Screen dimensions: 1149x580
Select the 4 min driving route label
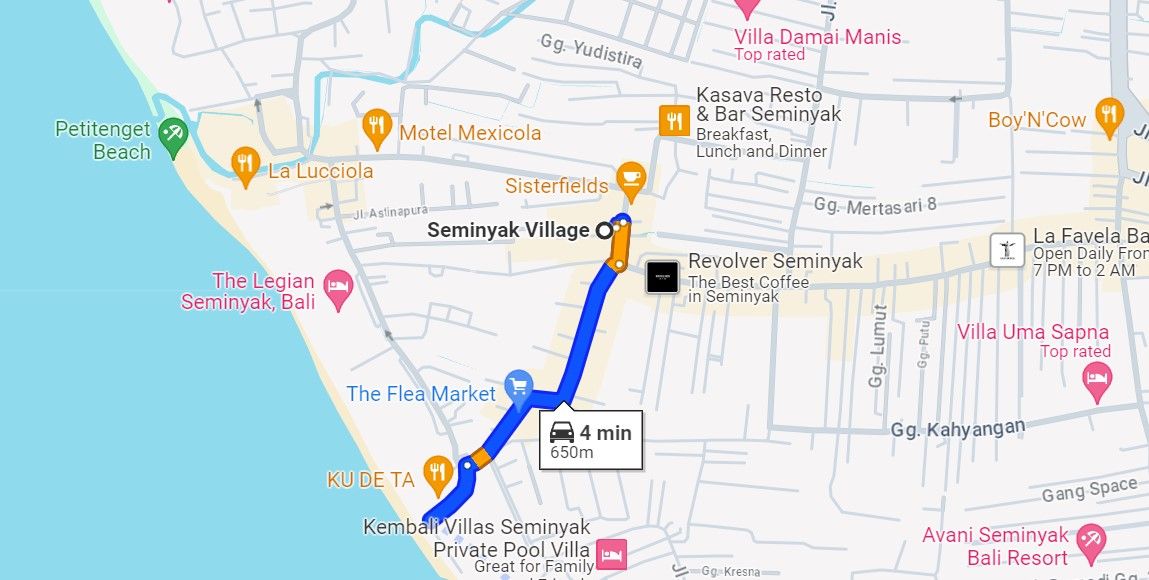(x=590, y=441)
